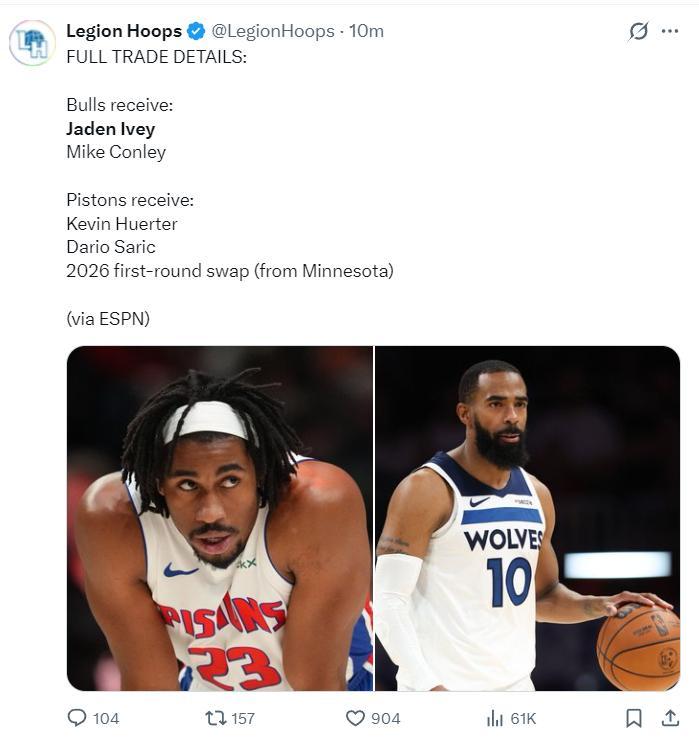Open the Grok explain icon
The image size is (699, 741).
click(x=638, y=31)
